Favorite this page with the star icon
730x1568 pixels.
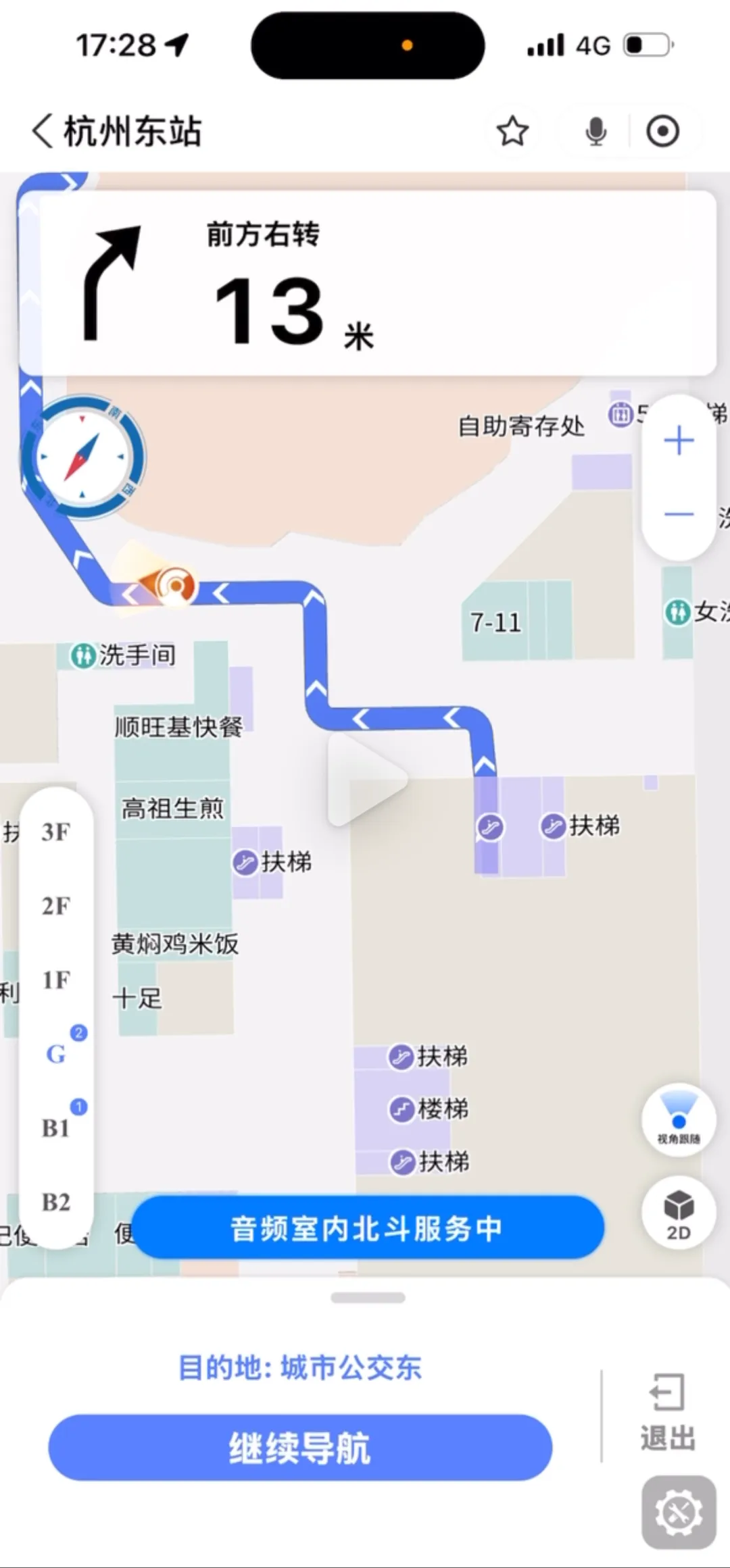click(512, 131)
